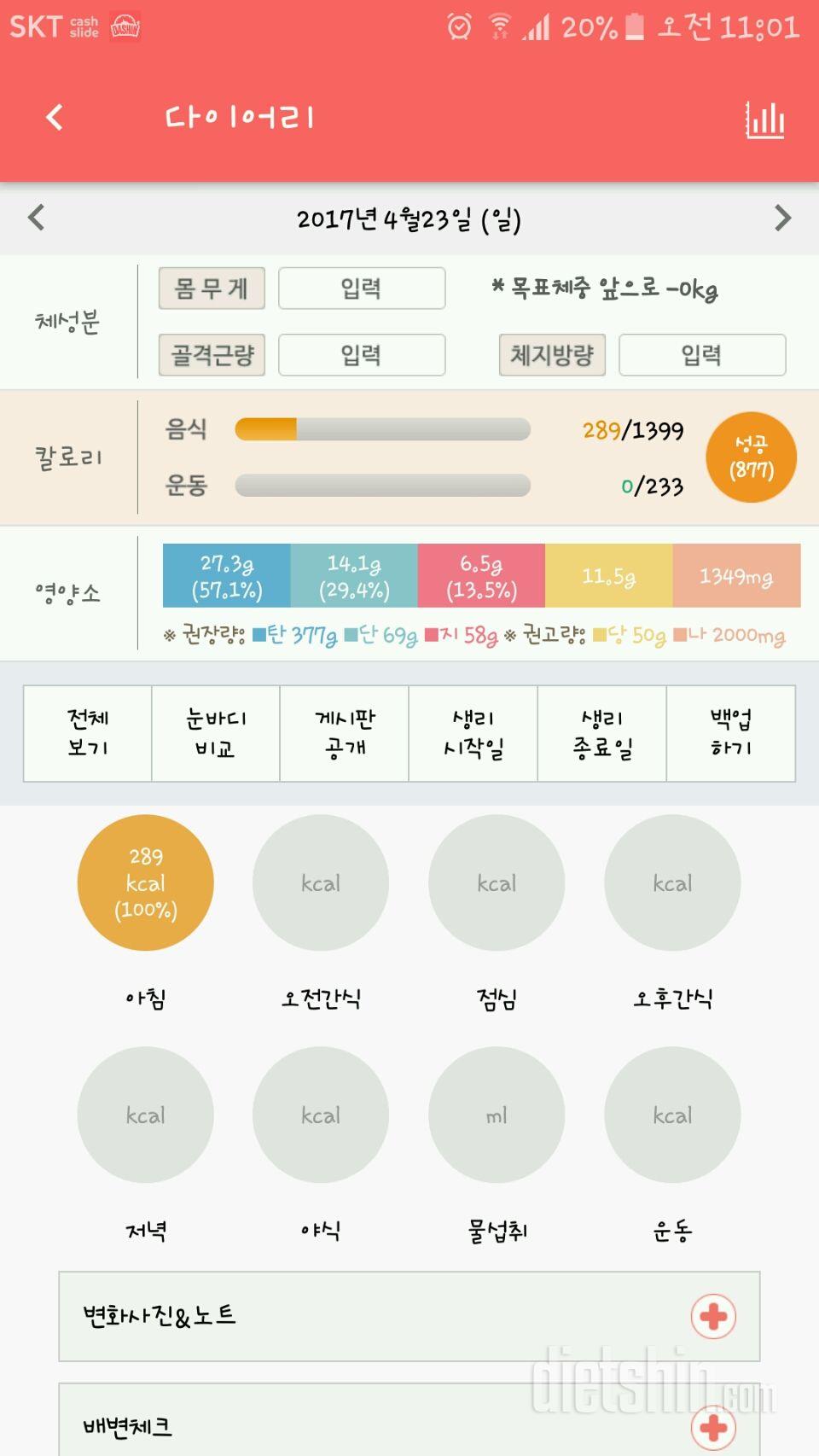Viewport: 819px width, 1456px height.
Task: Tap the 입력 field next to 체지방량
Action: click(x=701, y=355)
